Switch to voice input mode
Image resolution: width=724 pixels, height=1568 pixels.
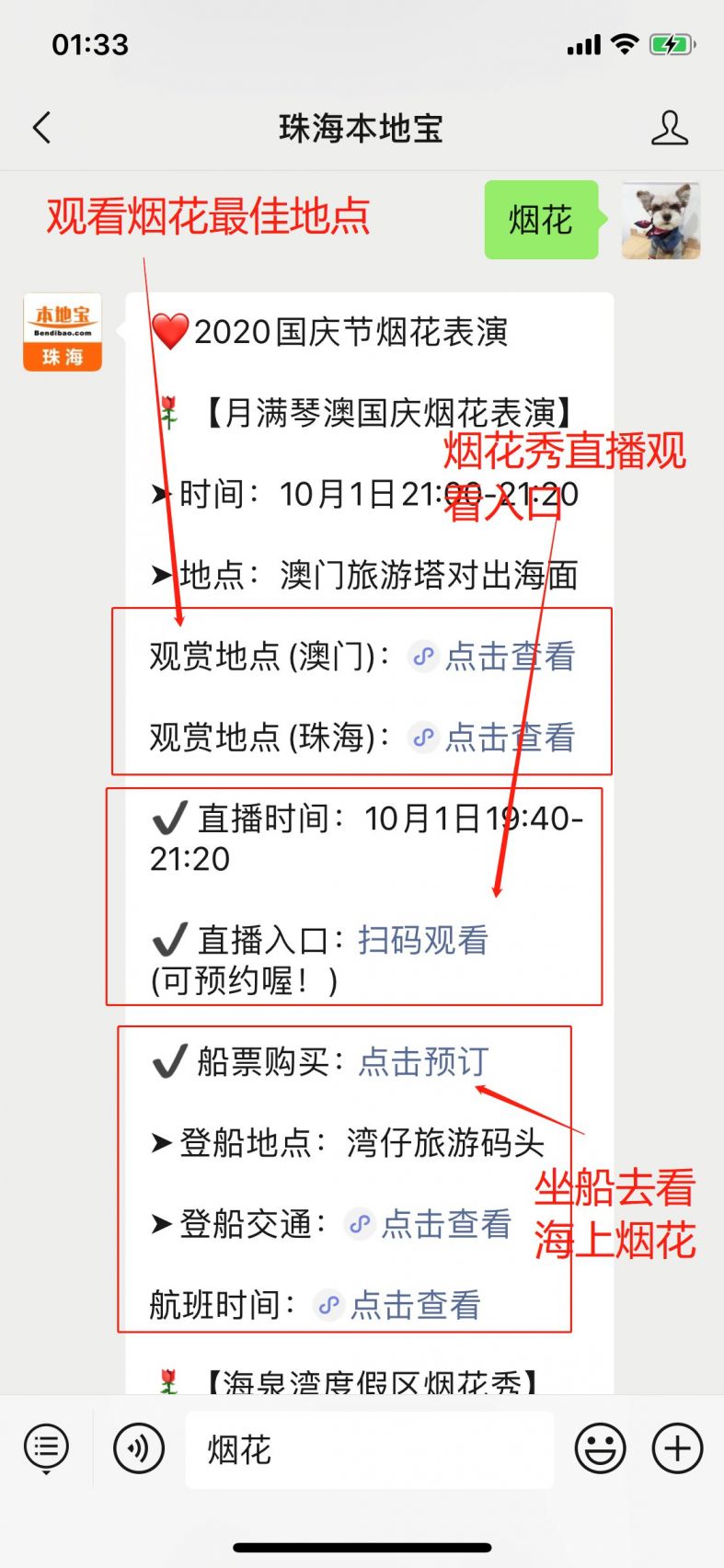point(139,1448)
